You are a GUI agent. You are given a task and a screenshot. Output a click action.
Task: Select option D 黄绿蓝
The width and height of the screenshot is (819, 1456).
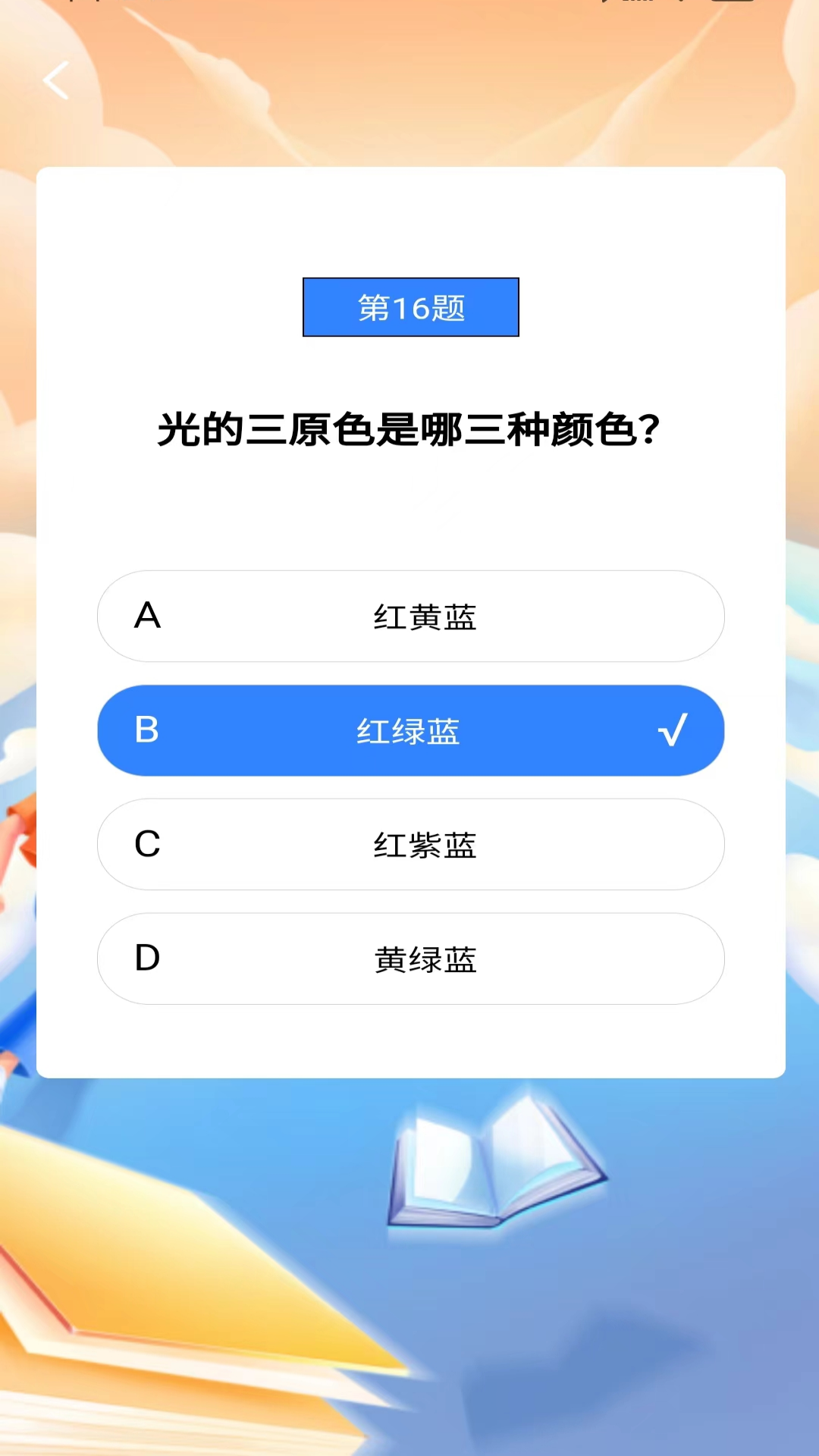(x=410, y=959)
